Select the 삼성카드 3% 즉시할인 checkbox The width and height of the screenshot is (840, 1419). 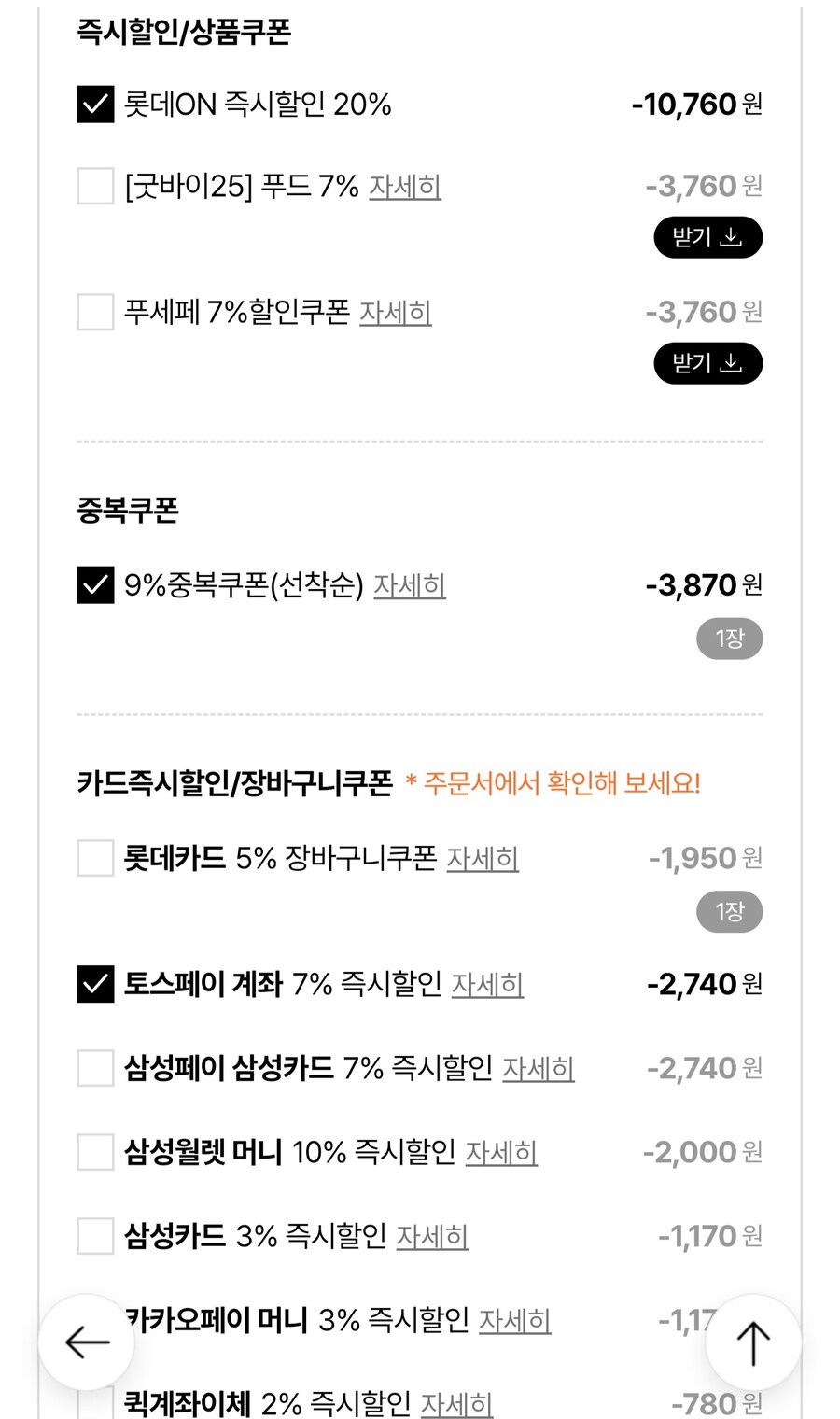pyautogui.click(x=93, y=1236)
